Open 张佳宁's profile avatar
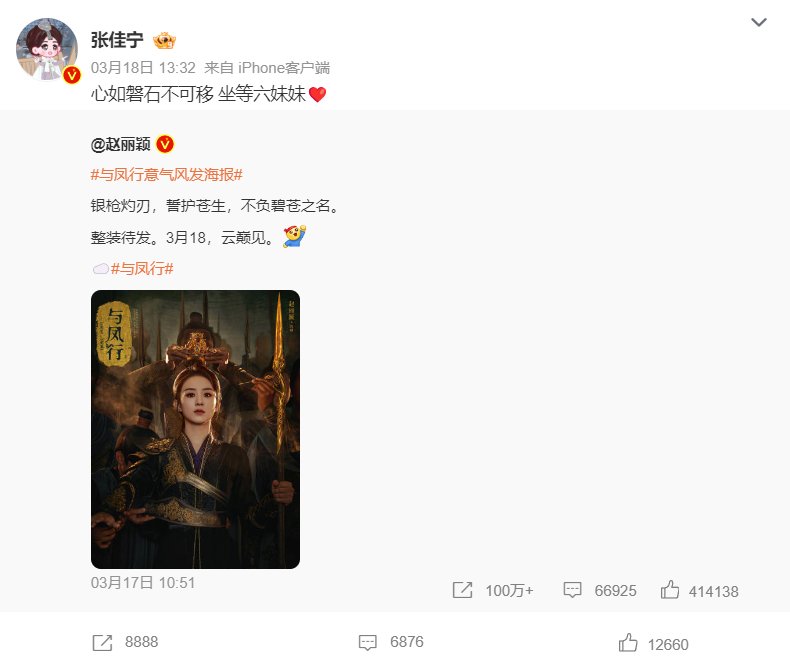 pyautogui.click(x=46, y=49)
